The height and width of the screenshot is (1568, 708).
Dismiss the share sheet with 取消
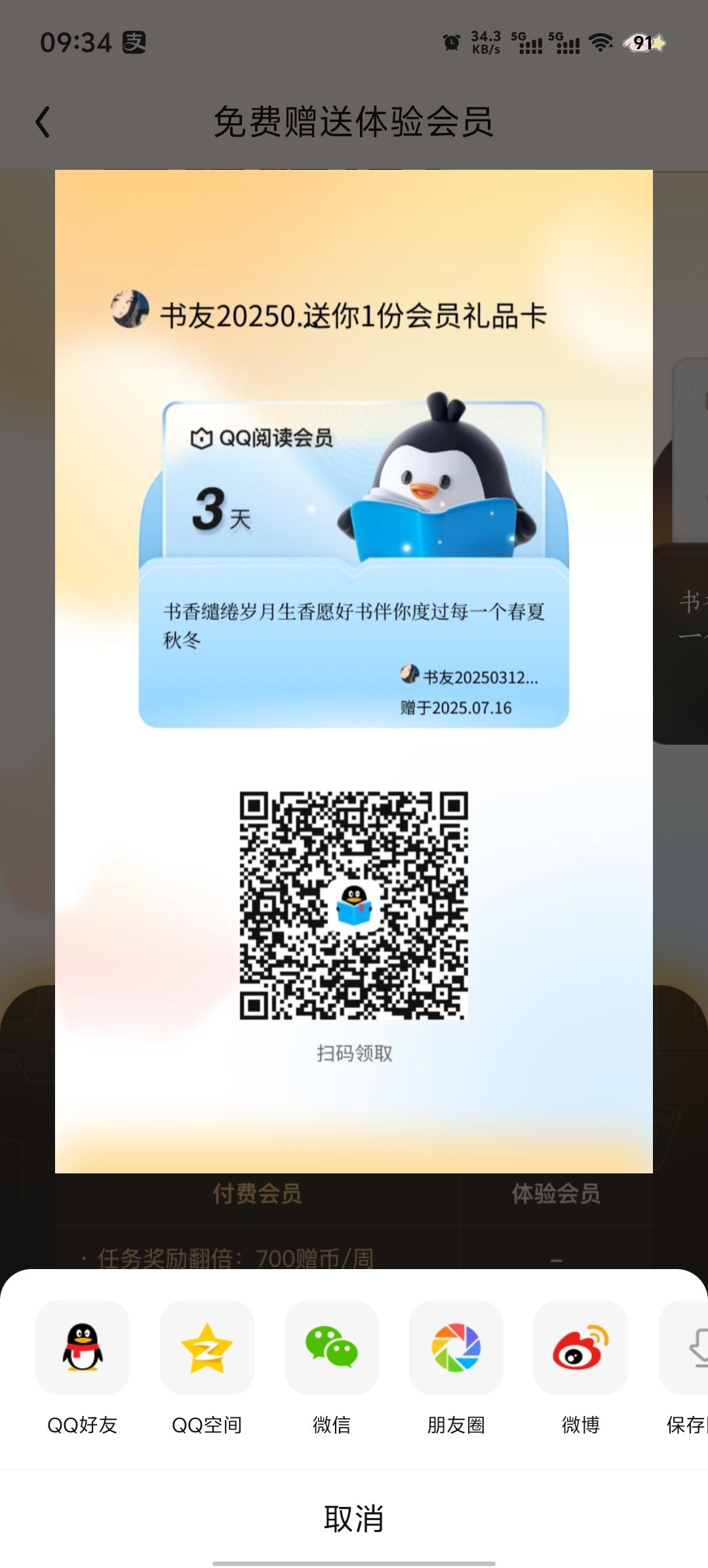tap(354, 1518)
